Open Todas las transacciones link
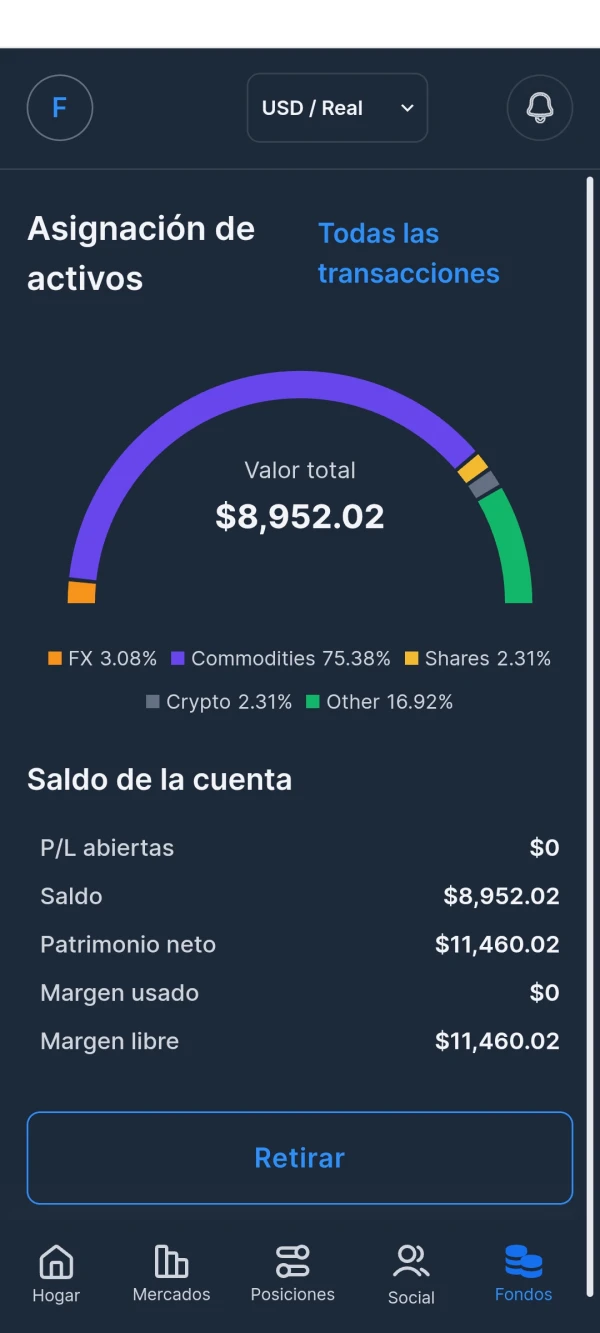The image size is (600, 1333). tap(408, 253)
